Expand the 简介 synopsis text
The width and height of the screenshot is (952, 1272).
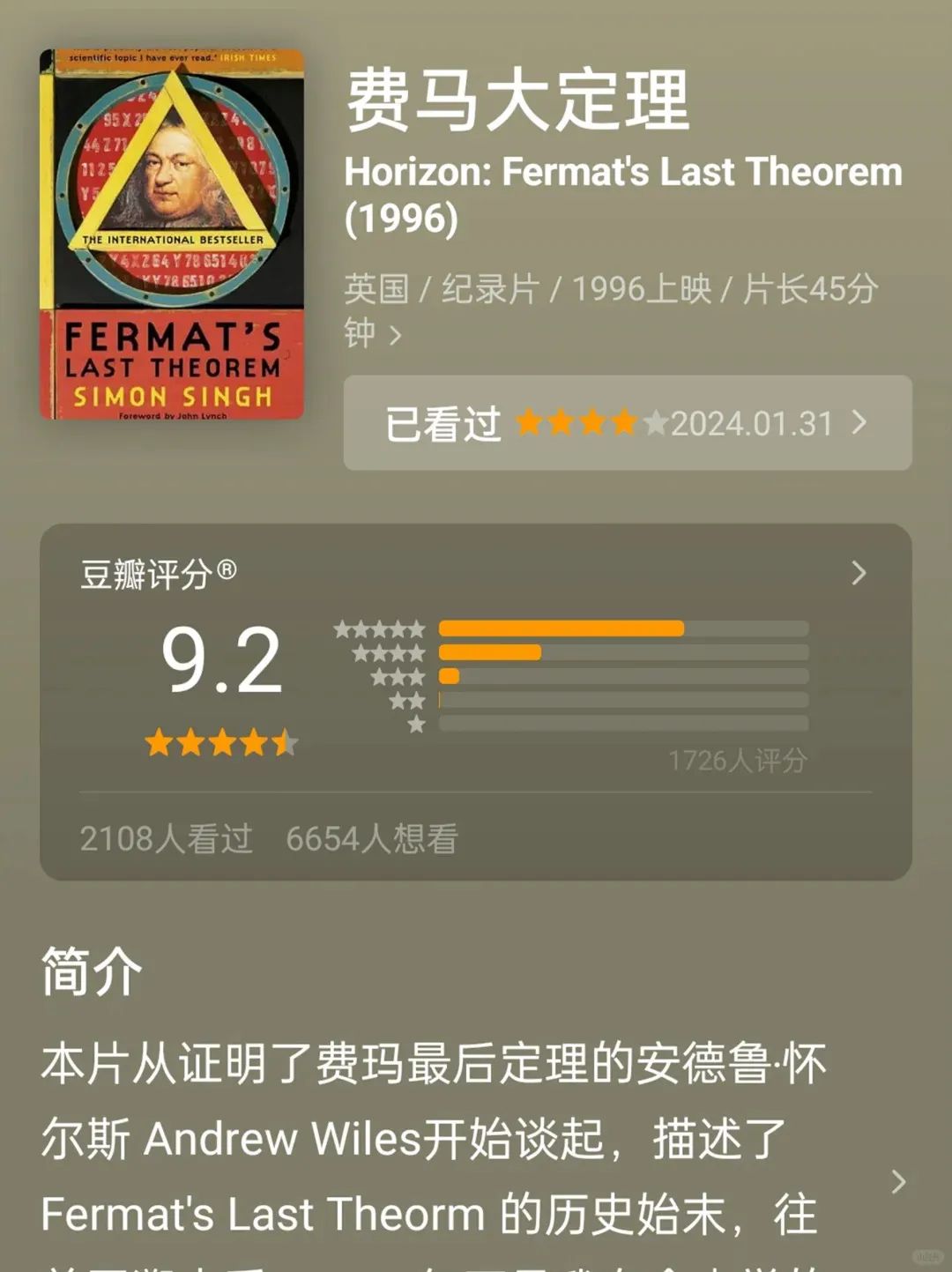897,1181
